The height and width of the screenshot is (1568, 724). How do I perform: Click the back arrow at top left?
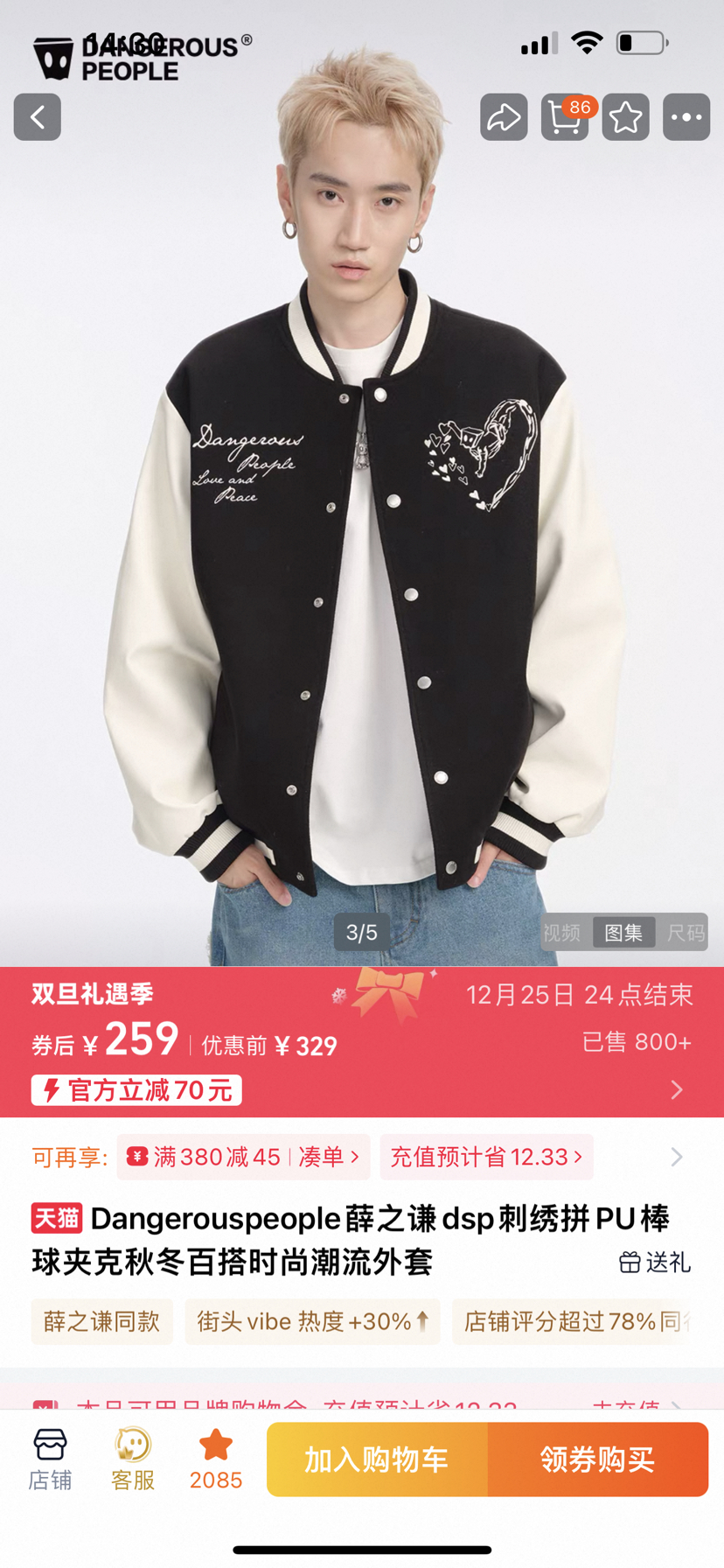(37, 116)
